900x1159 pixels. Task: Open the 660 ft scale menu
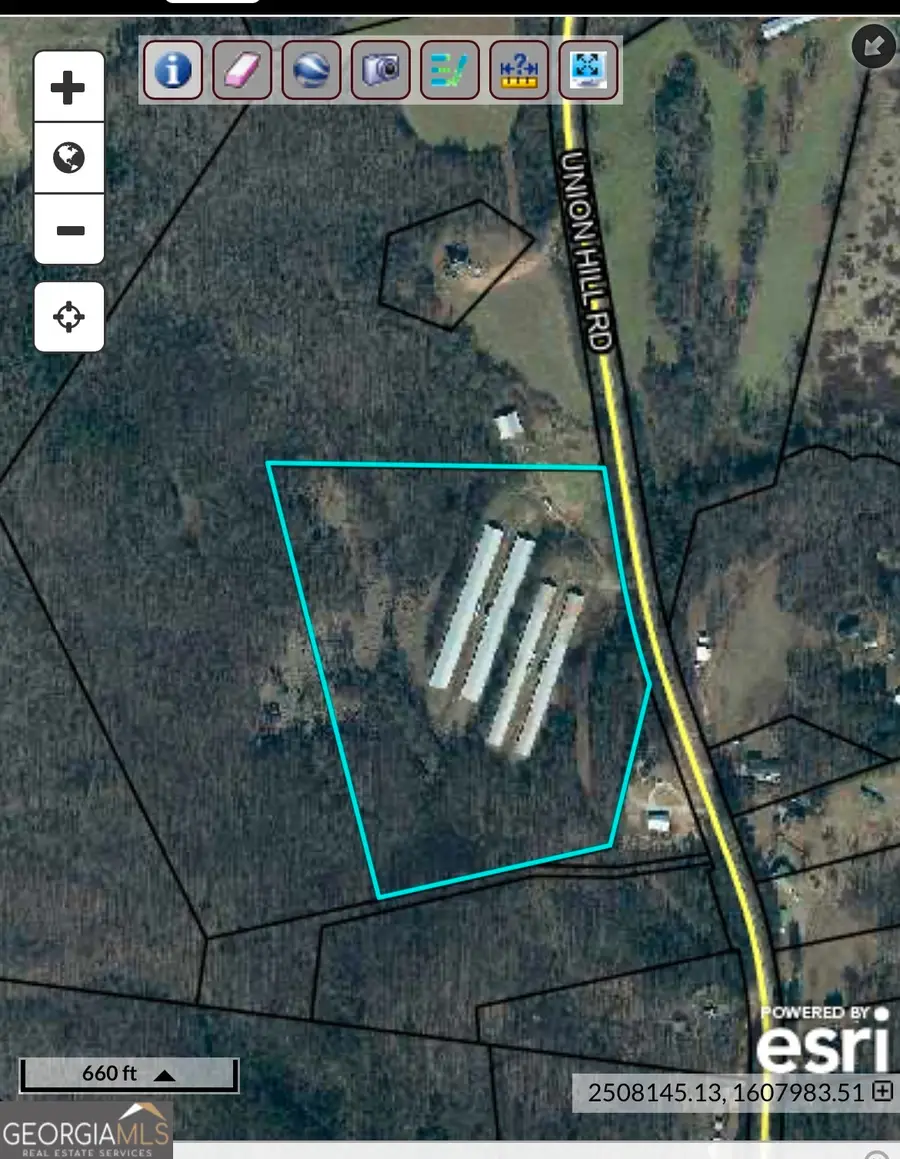click(128, 1074)
